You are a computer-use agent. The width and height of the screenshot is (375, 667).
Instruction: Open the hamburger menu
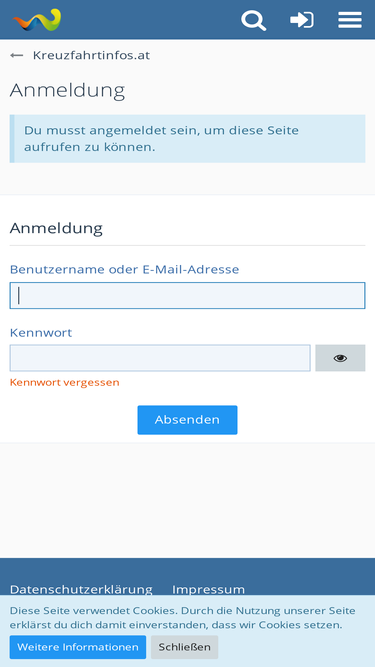350,20
